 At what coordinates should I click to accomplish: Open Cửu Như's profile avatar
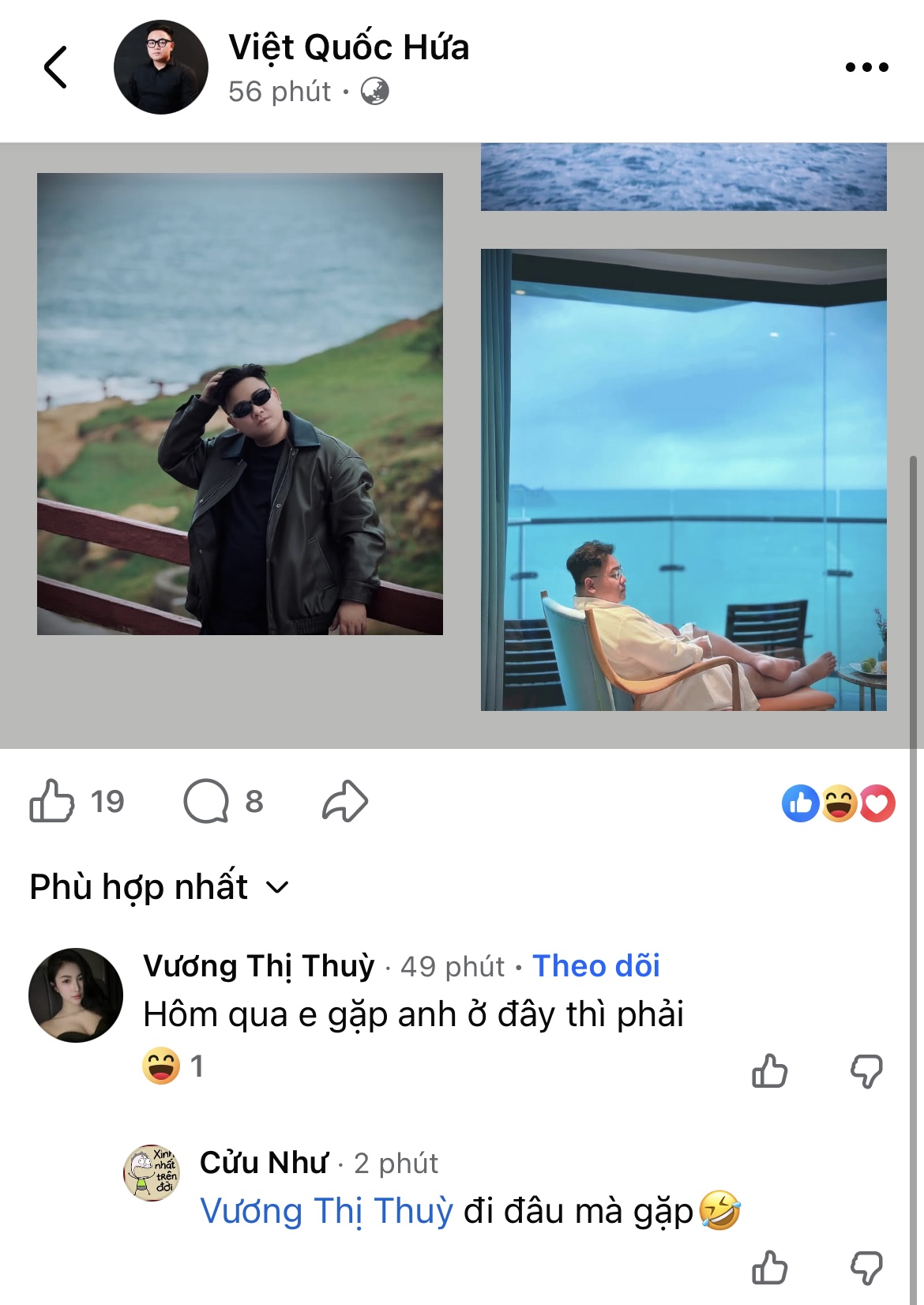coord(152,1173)
